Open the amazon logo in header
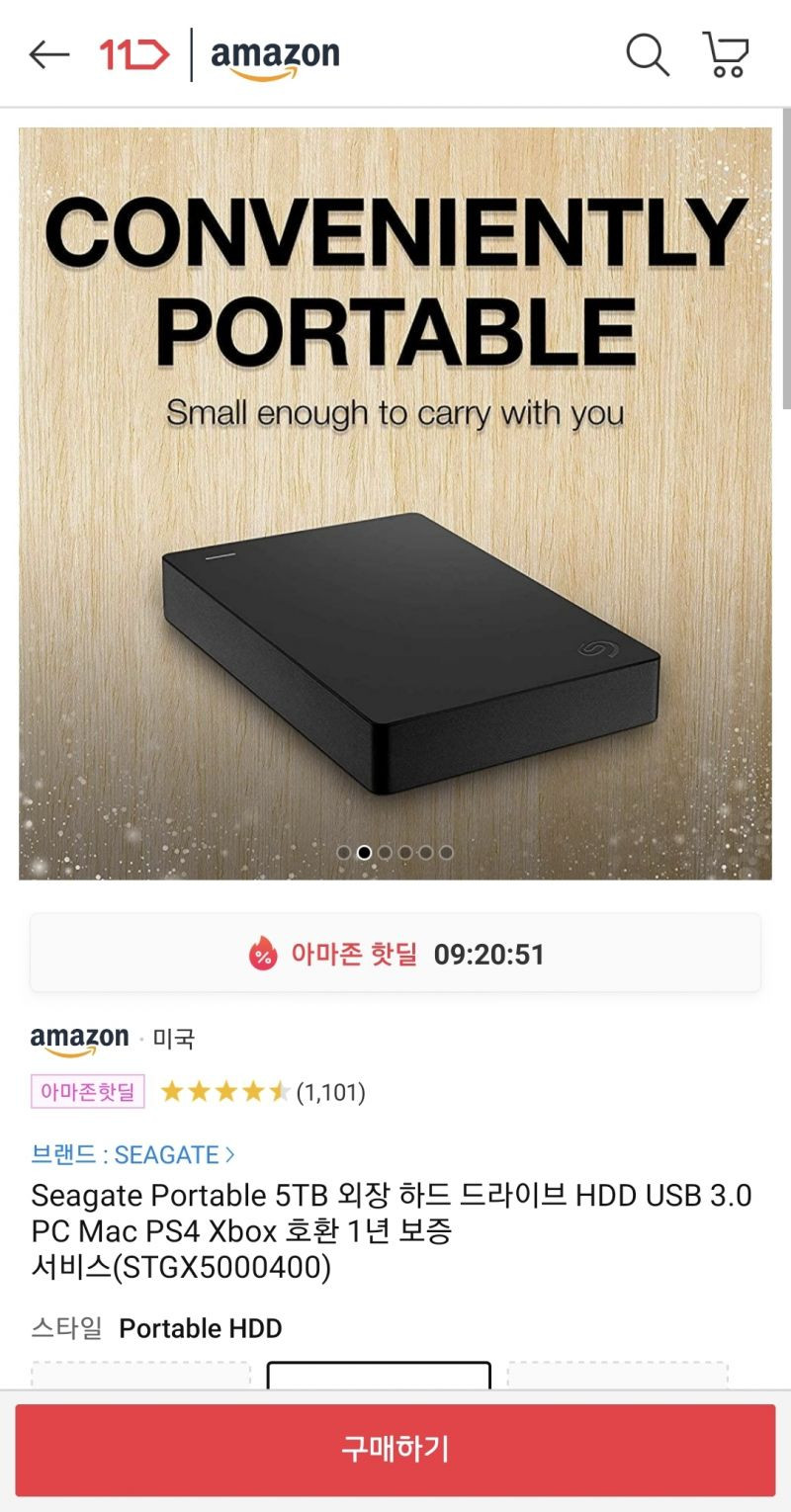 275,56
